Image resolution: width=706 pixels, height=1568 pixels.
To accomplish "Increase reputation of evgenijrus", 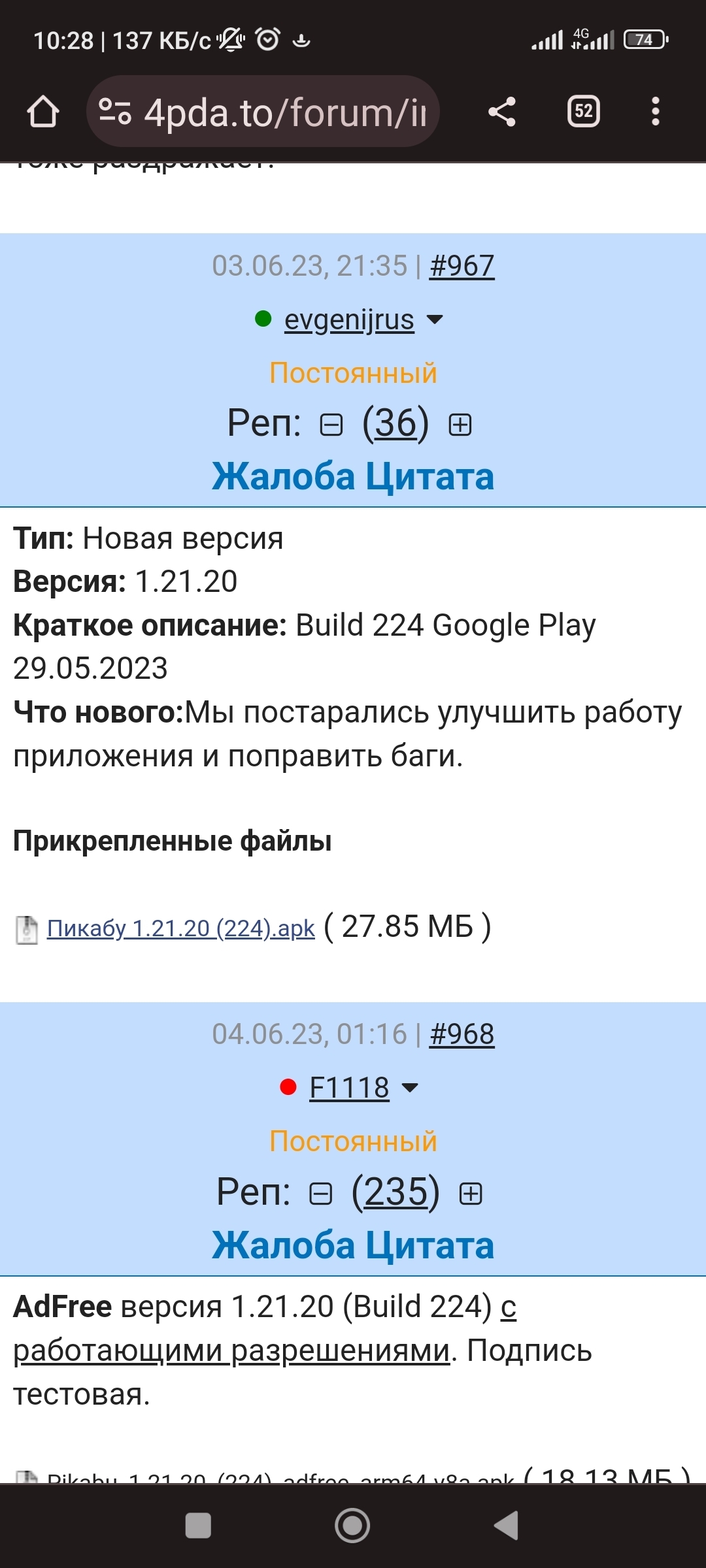I will tap(460, 425).
